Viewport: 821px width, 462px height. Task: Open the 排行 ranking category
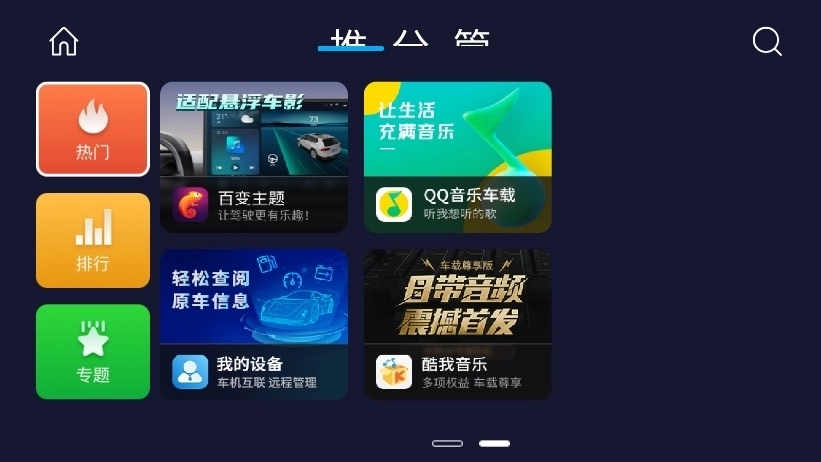click(93, 240)
